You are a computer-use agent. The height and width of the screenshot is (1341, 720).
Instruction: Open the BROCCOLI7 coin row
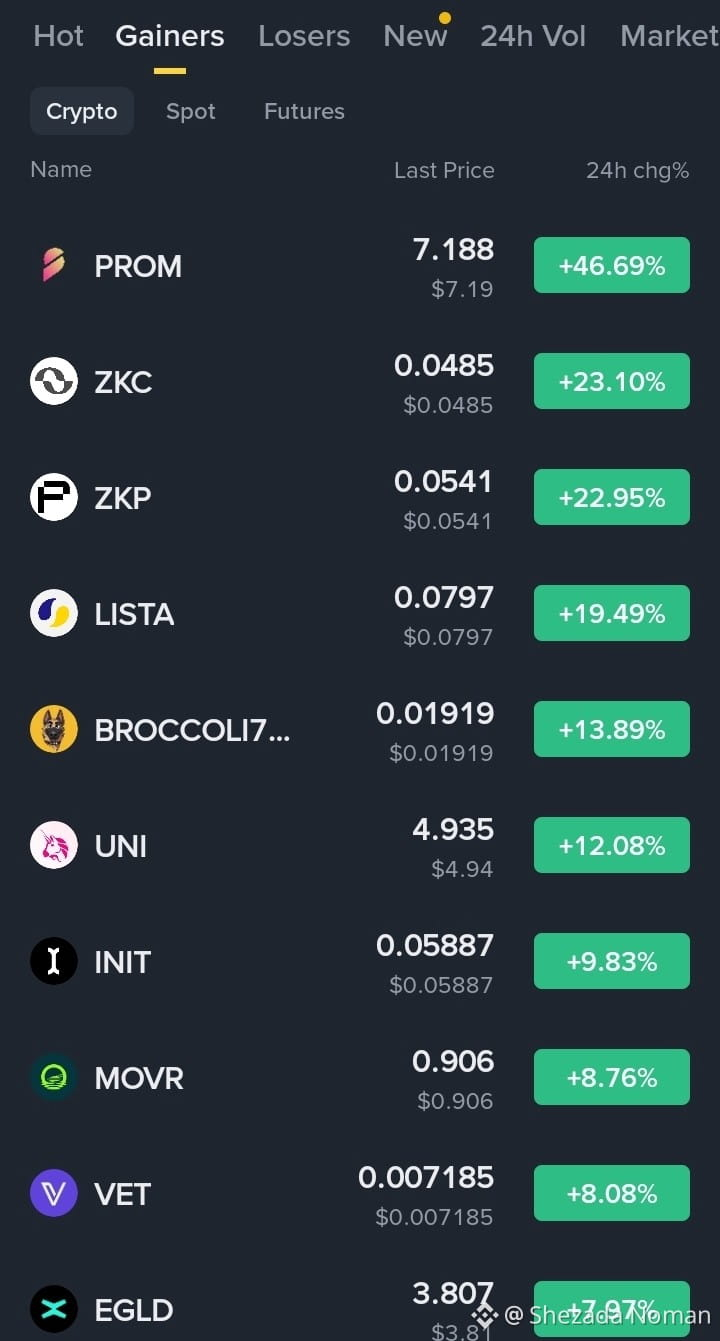point(360,730)
